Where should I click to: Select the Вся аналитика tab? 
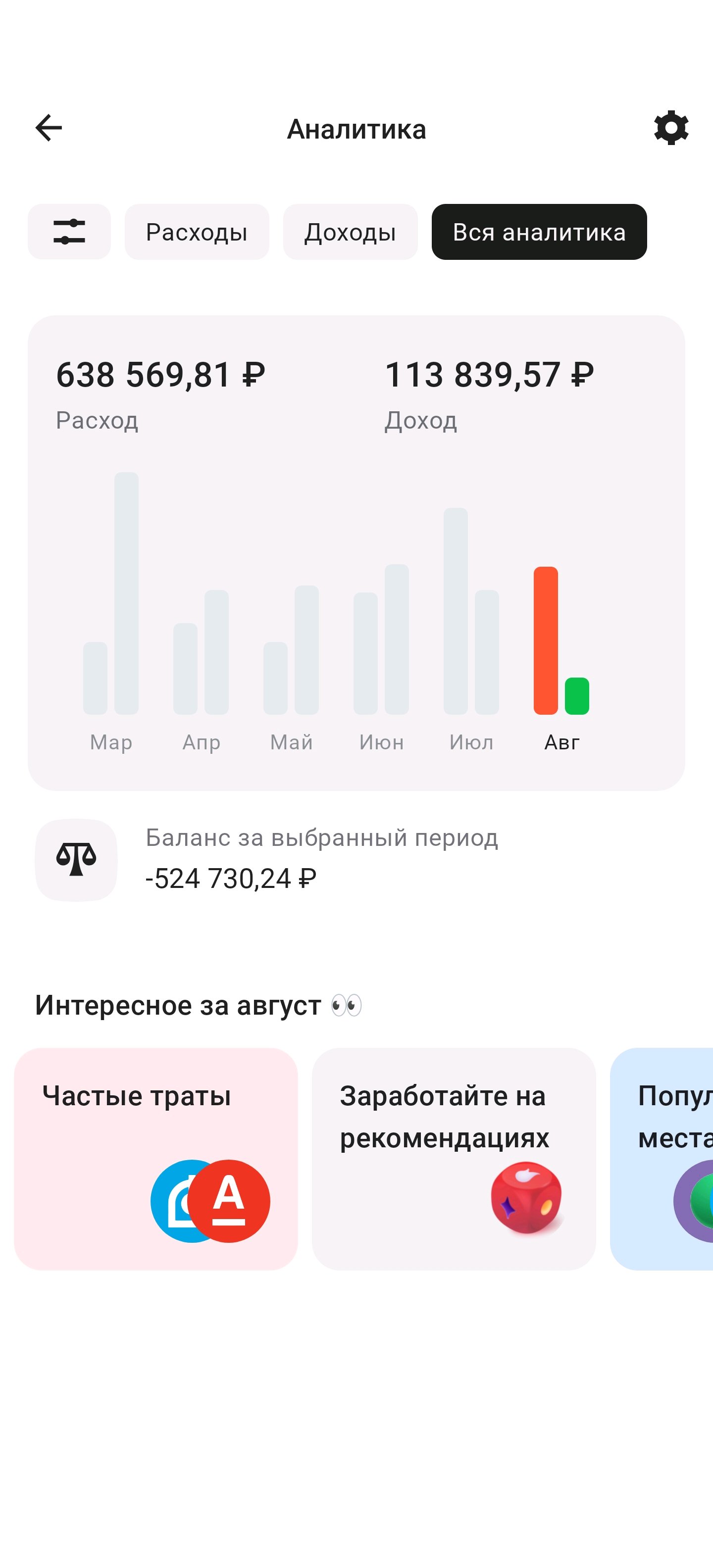click(x=539, y=232)
